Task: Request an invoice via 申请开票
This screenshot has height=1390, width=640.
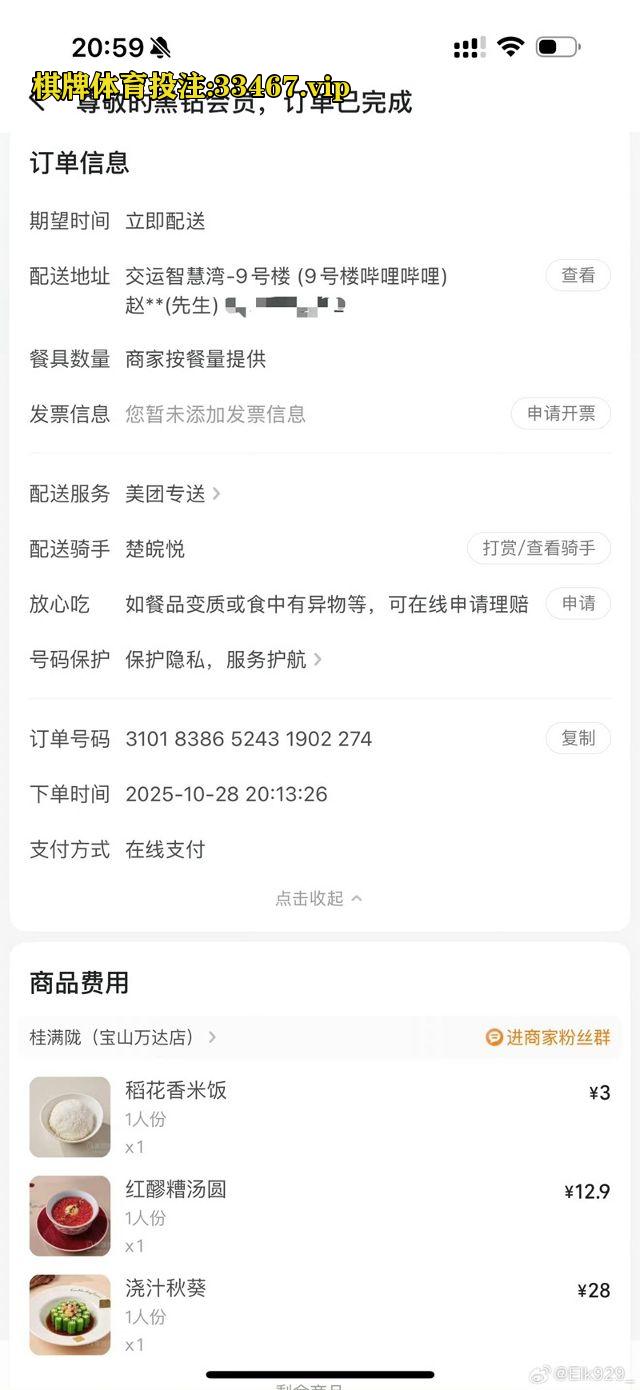Action: (x=561, y=413)
